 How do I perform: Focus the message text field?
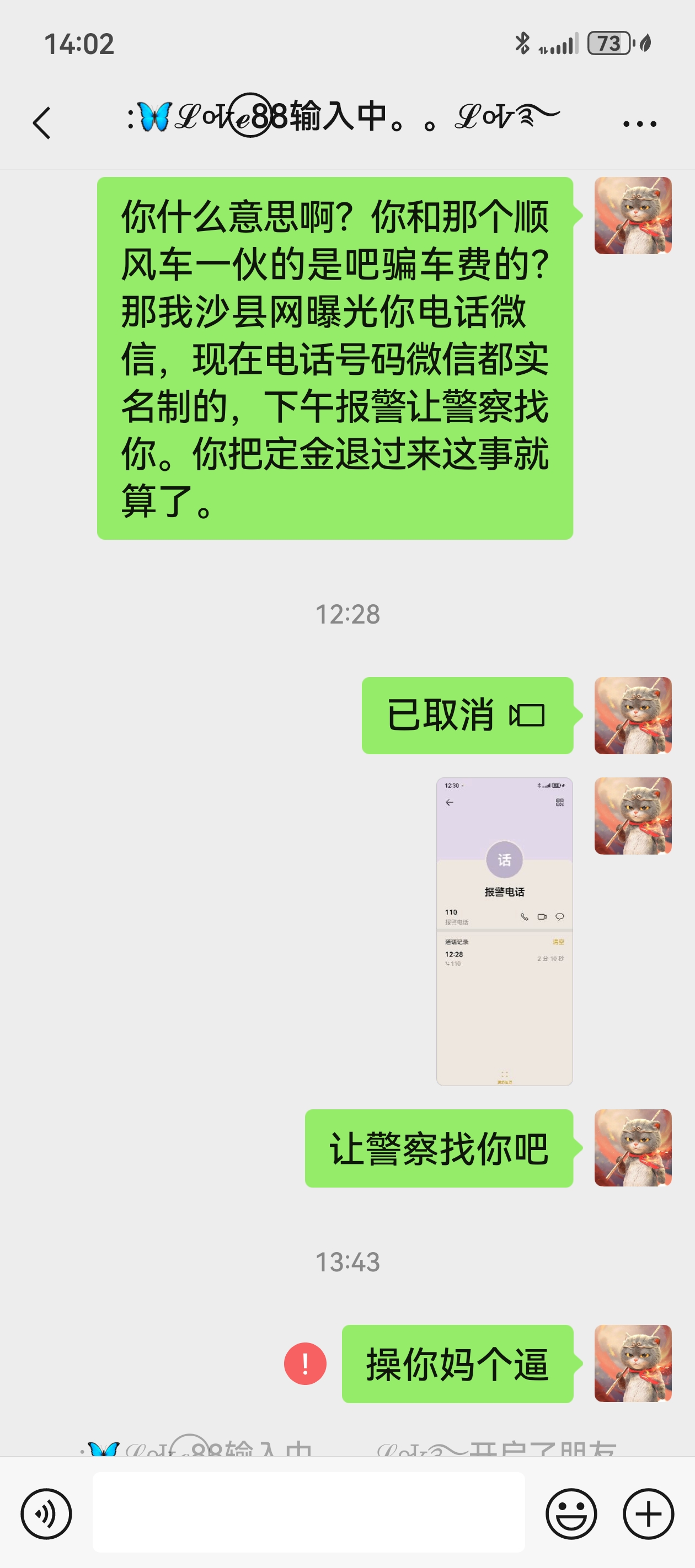click(309, 1512)
